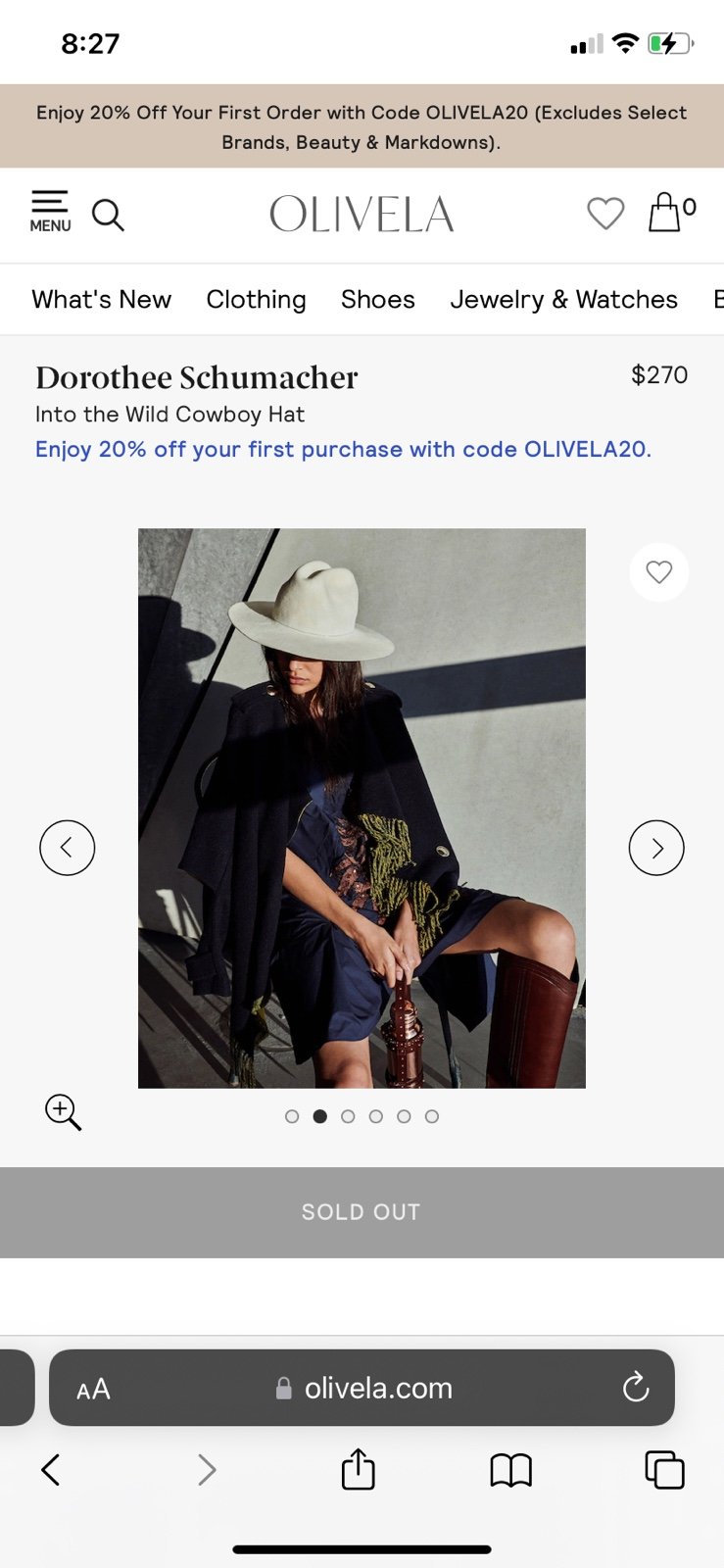Go to What's New category
This screenshot has height=1568, width=724.
point(101,299)
